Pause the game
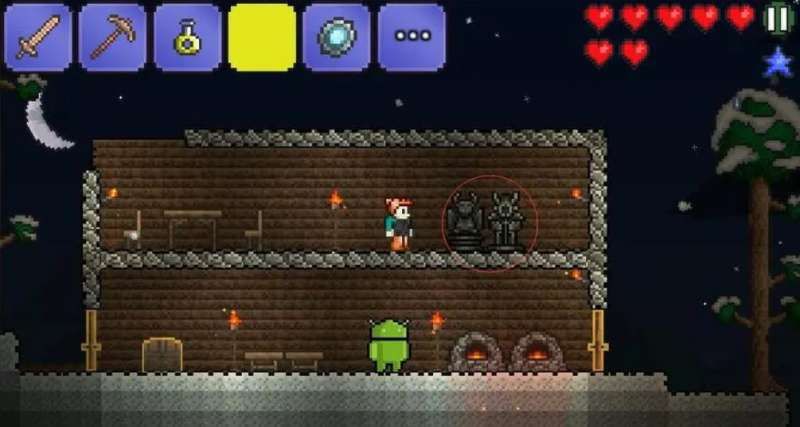Viewport: 800px width, 427px height. tap(778, 18)
